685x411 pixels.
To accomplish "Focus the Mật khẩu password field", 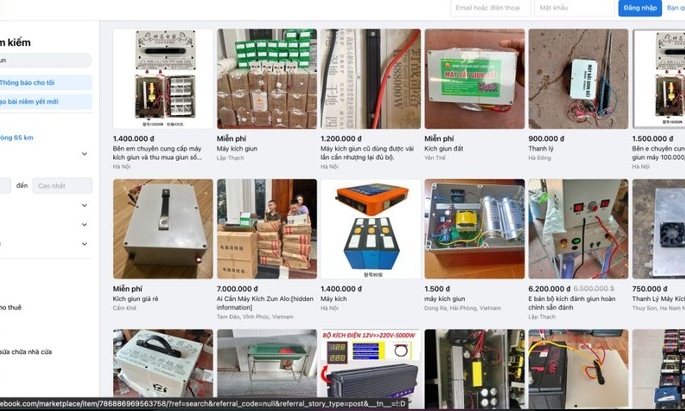I will tap(573, 8).
